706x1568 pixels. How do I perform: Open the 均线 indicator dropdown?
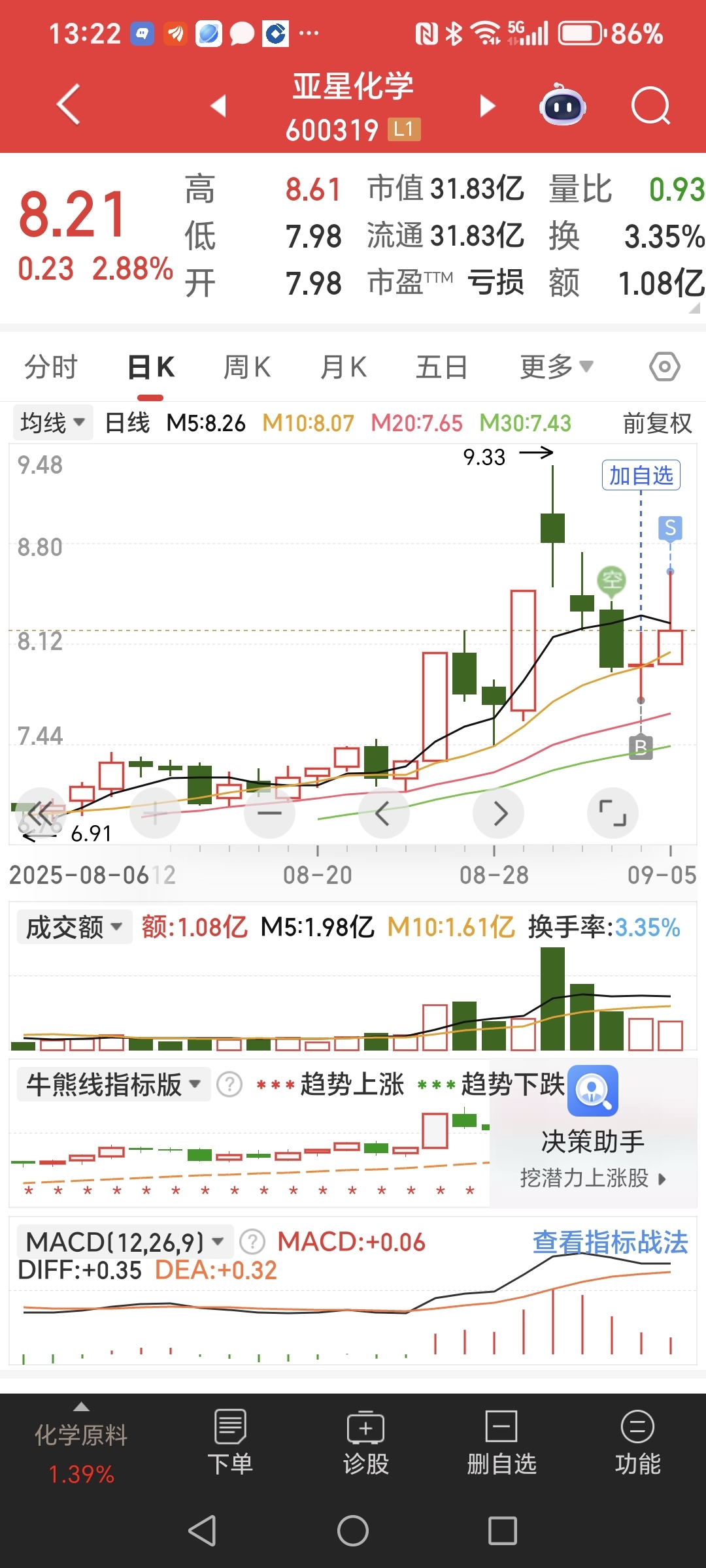pyautogui.click(x=53, y=423)
